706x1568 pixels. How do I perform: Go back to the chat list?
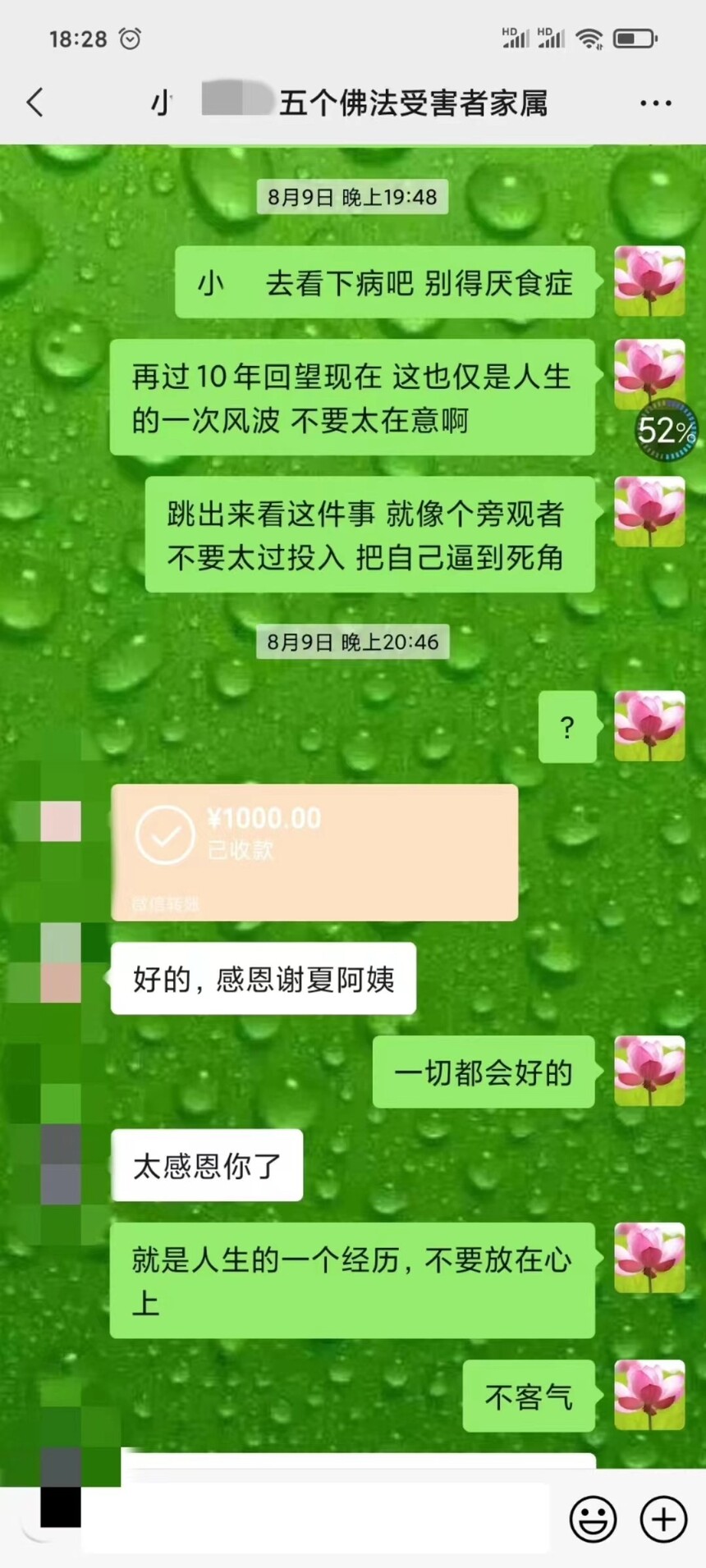coord(34,103)
